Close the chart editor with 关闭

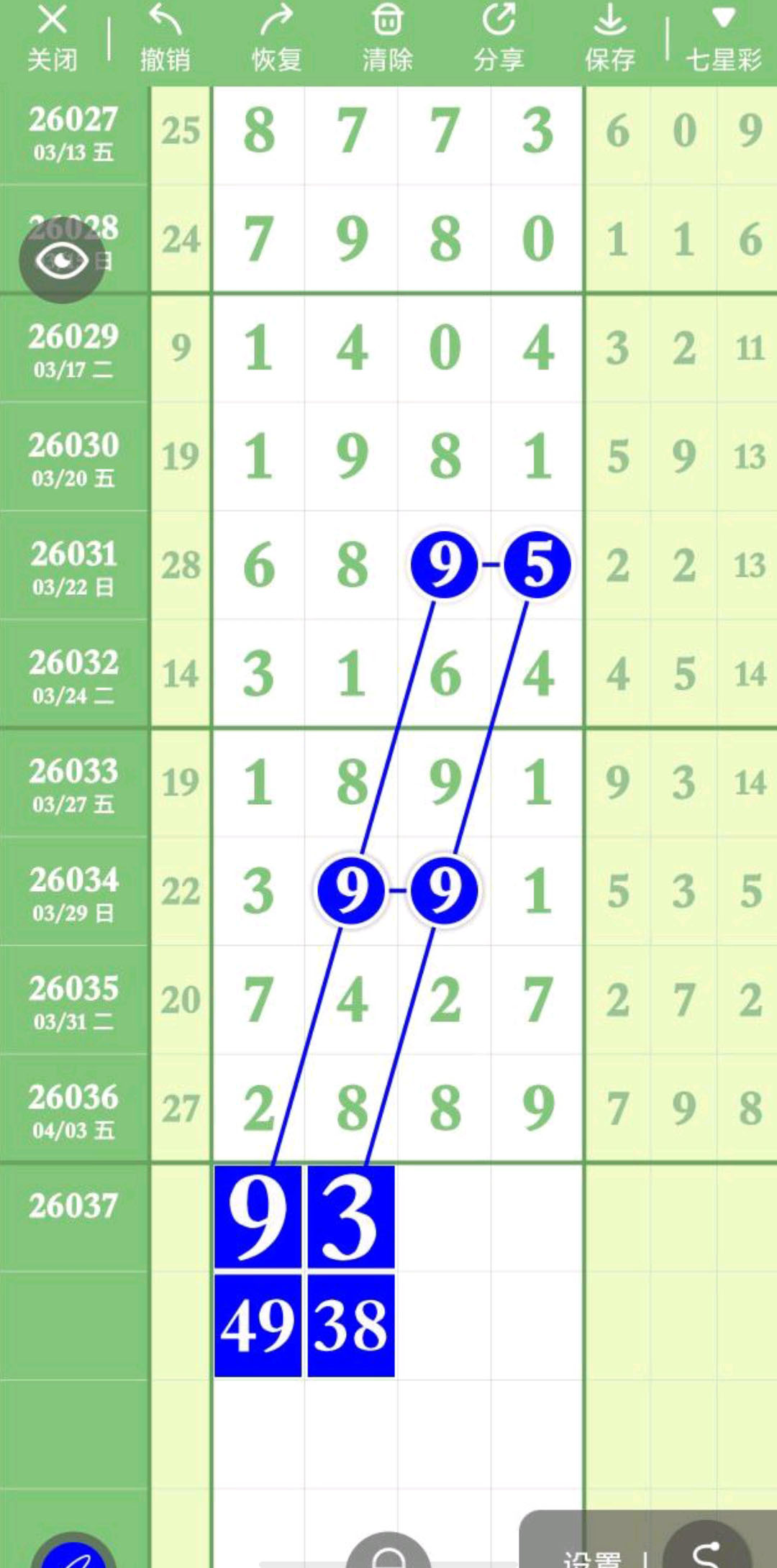(x=52, y=37)
